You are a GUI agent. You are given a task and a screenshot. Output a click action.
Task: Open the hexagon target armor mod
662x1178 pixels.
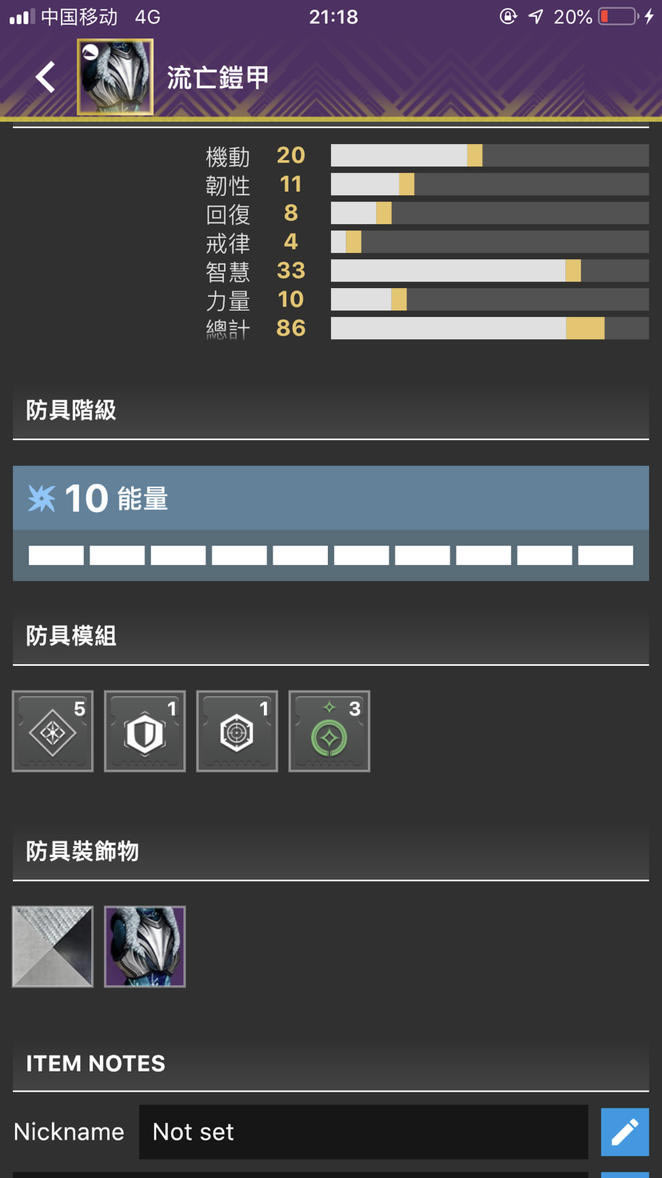tap(237, 731)
